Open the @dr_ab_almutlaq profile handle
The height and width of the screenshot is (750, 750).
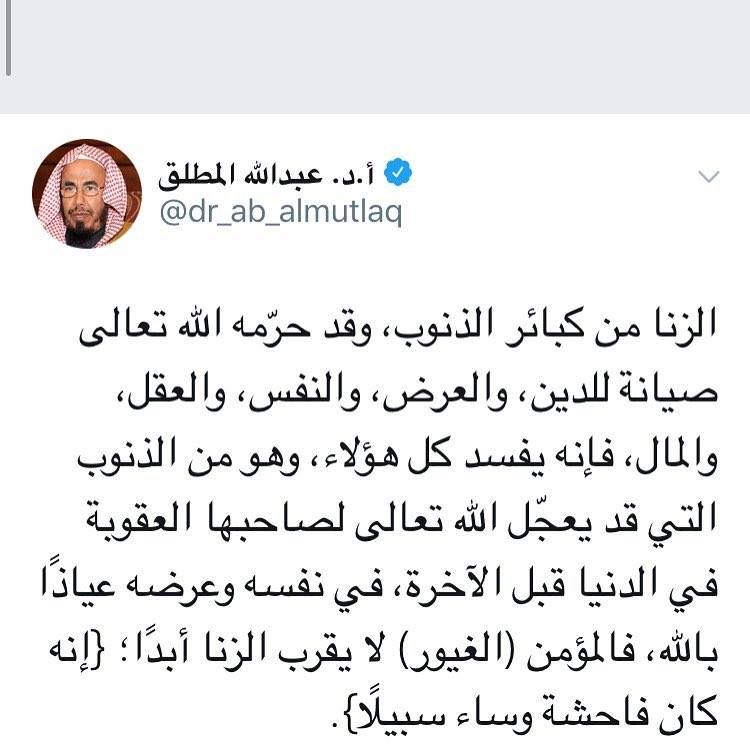coord(281,212)
